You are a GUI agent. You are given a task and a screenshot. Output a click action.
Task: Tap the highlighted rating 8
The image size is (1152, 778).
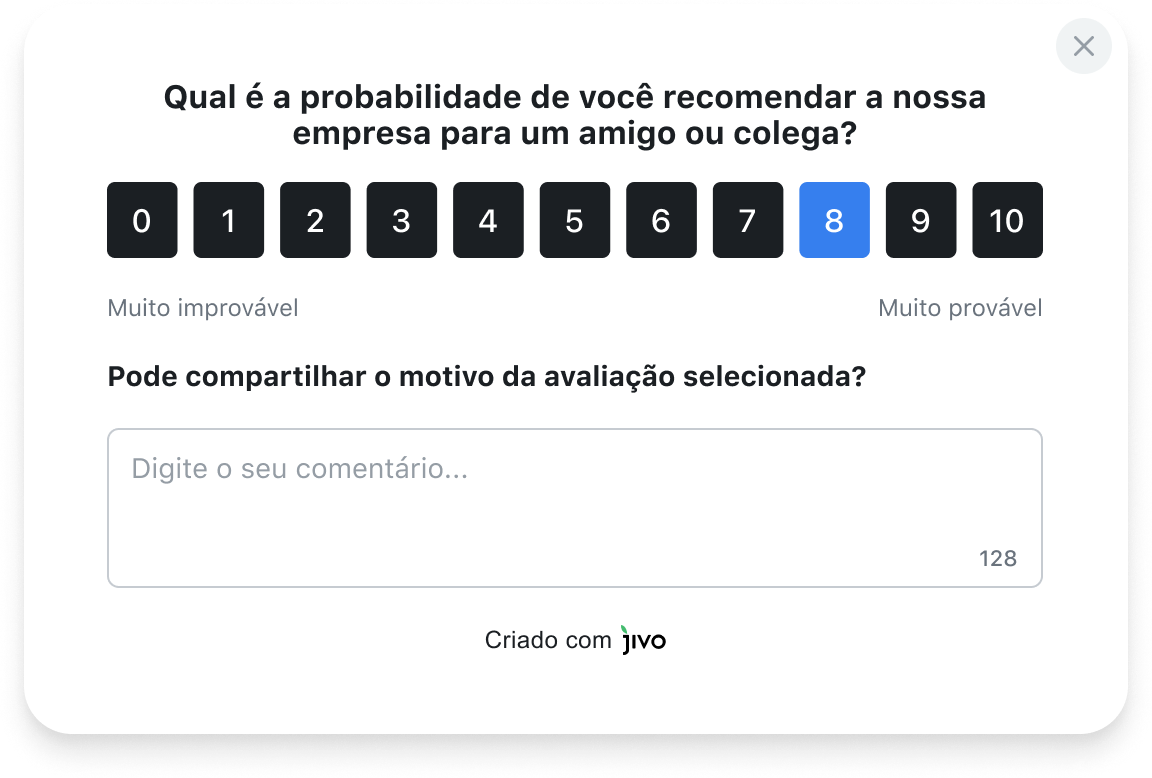pyautogui.click(x=834, y=220)
